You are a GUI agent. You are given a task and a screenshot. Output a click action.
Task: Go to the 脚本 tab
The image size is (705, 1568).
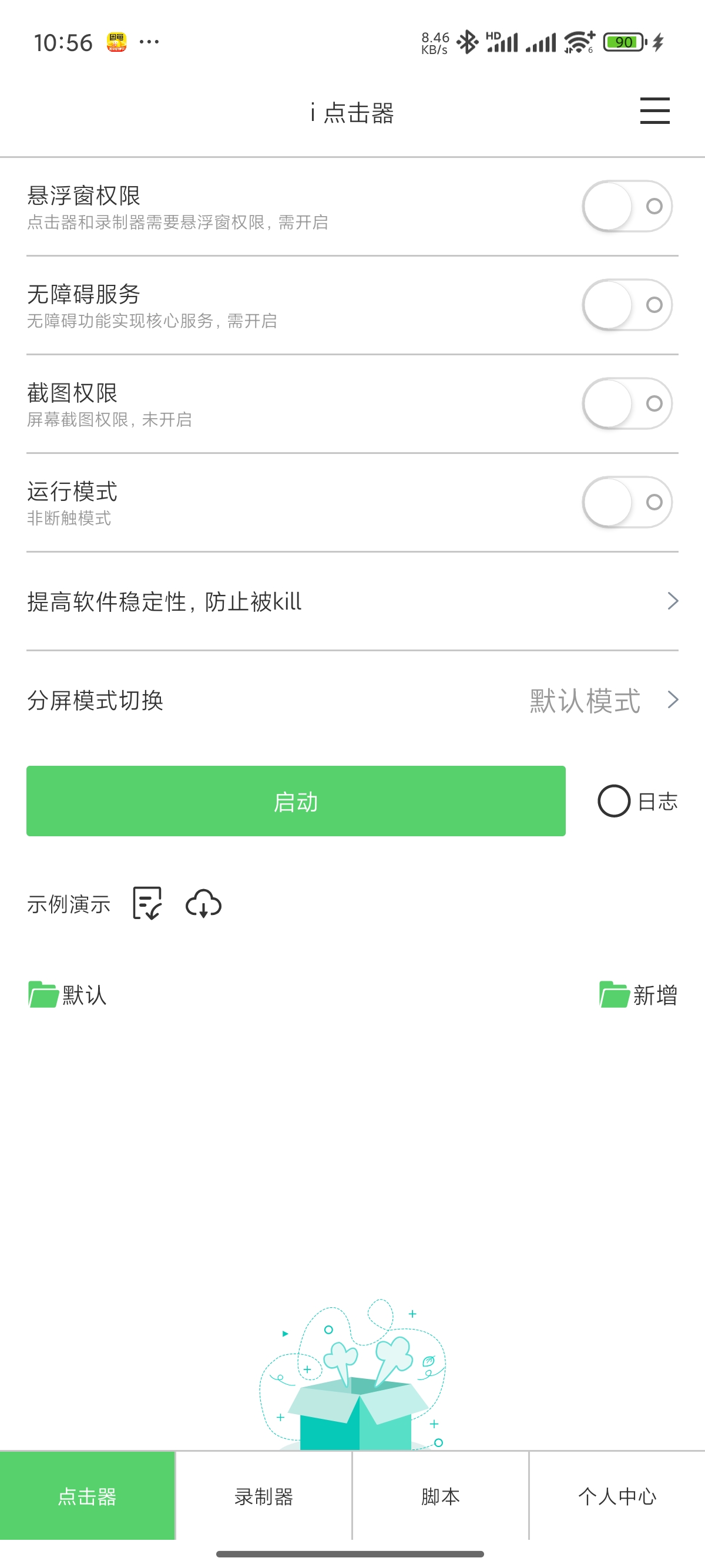440,1496
